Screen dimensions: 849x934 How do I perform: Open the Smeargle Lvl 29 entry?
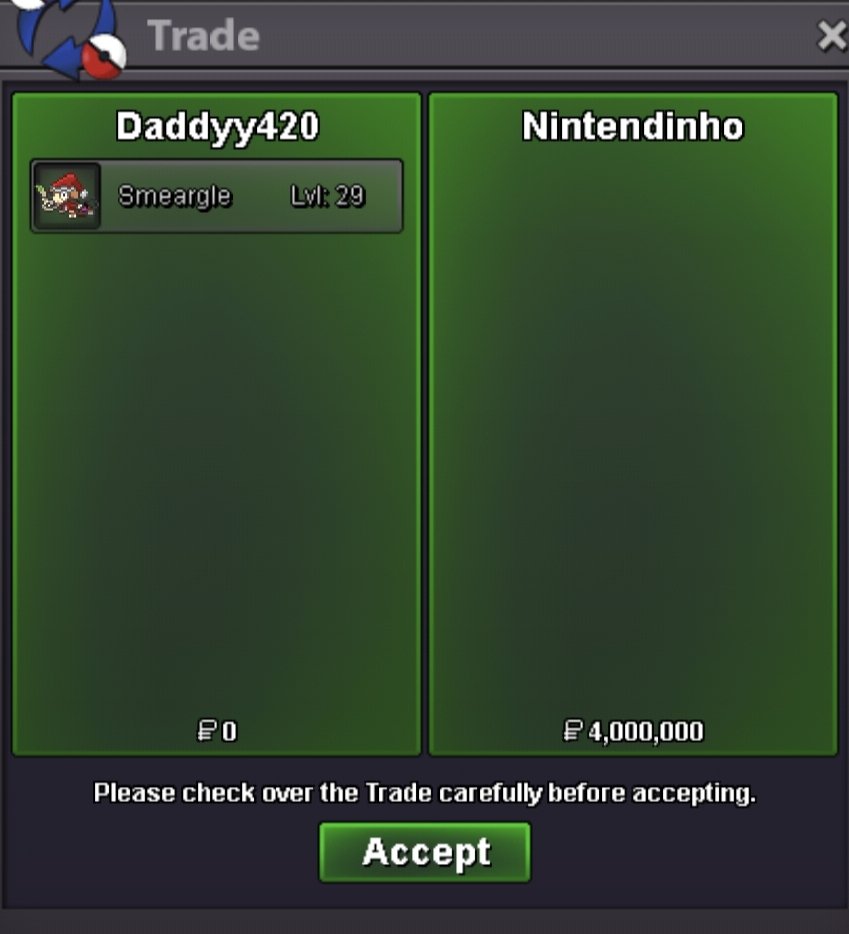217,196
